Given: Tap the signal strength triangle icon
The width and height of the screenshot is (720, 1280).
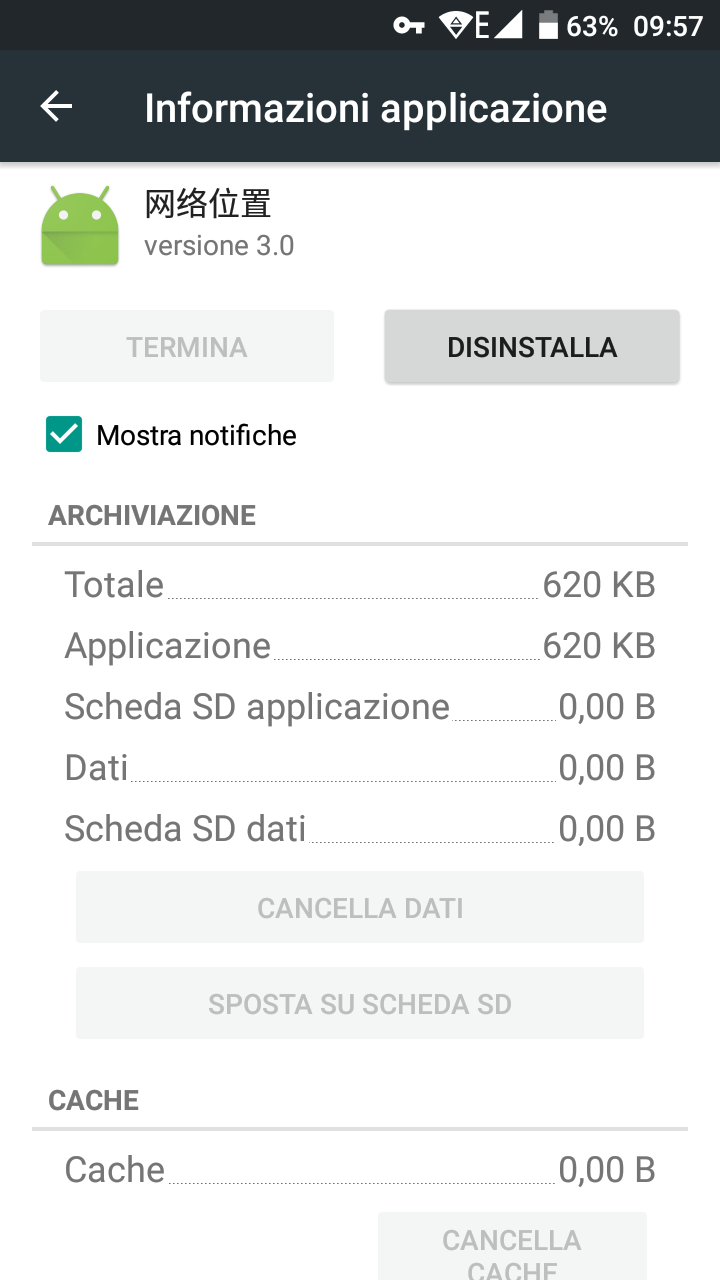Looking at the screenshot, I should pos(506,25).
